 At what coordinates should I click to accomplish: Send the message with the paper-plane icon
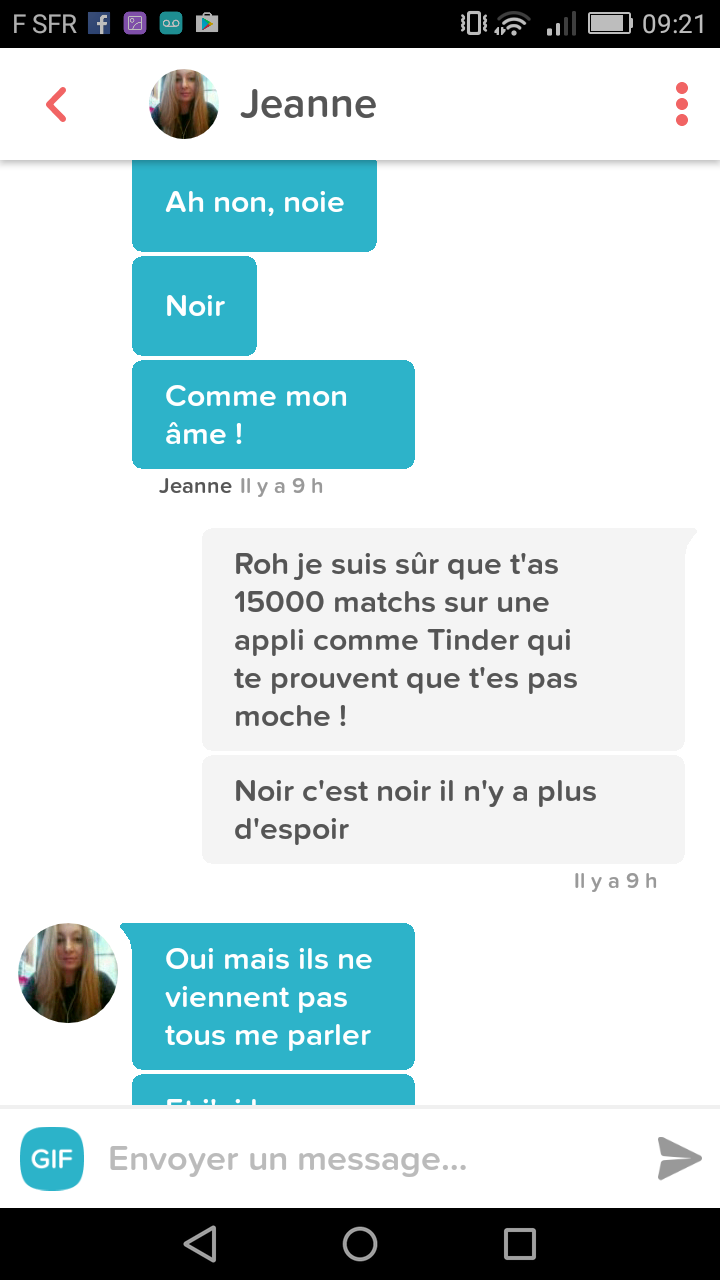click(680, 1159)
